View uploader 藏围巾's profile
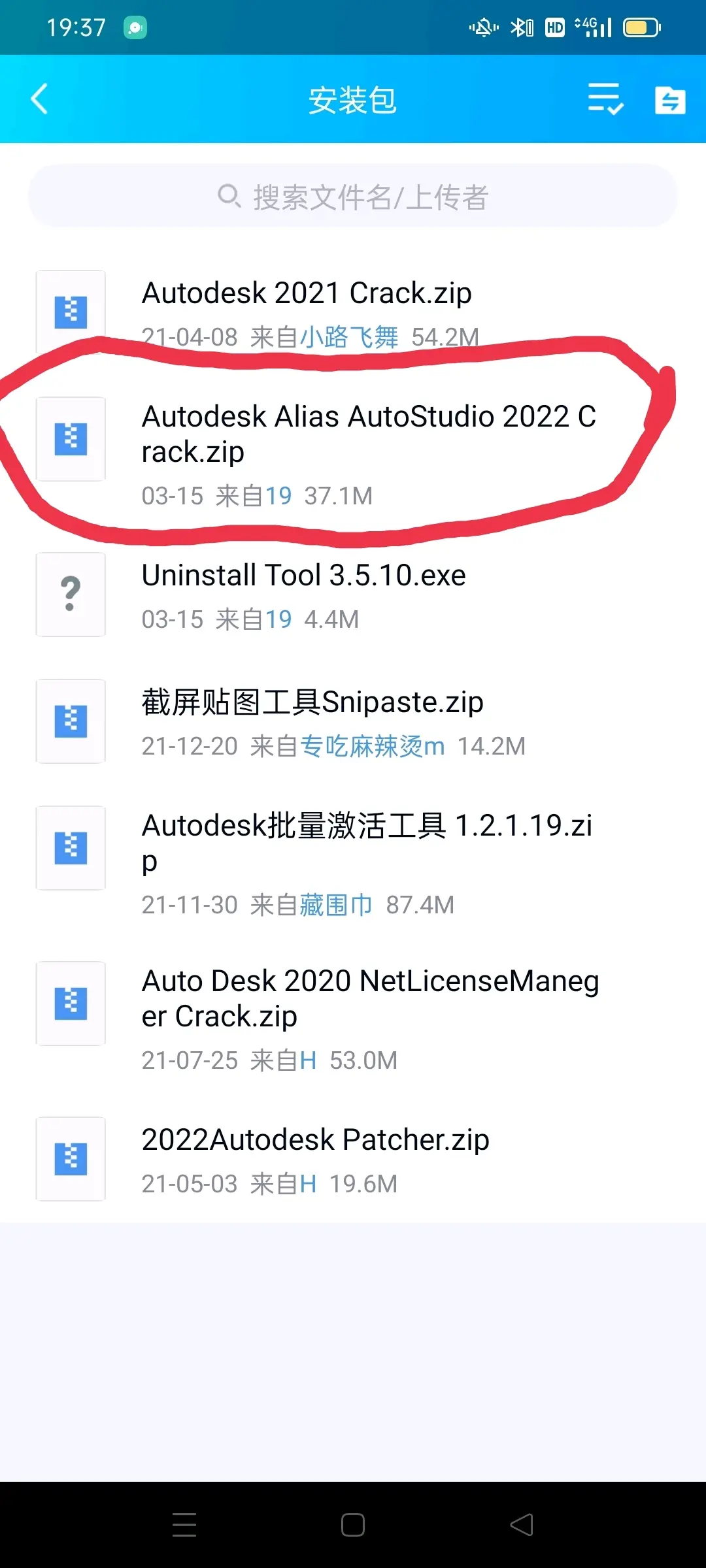This screenshot has width=706, height=1568. (336, 905)
